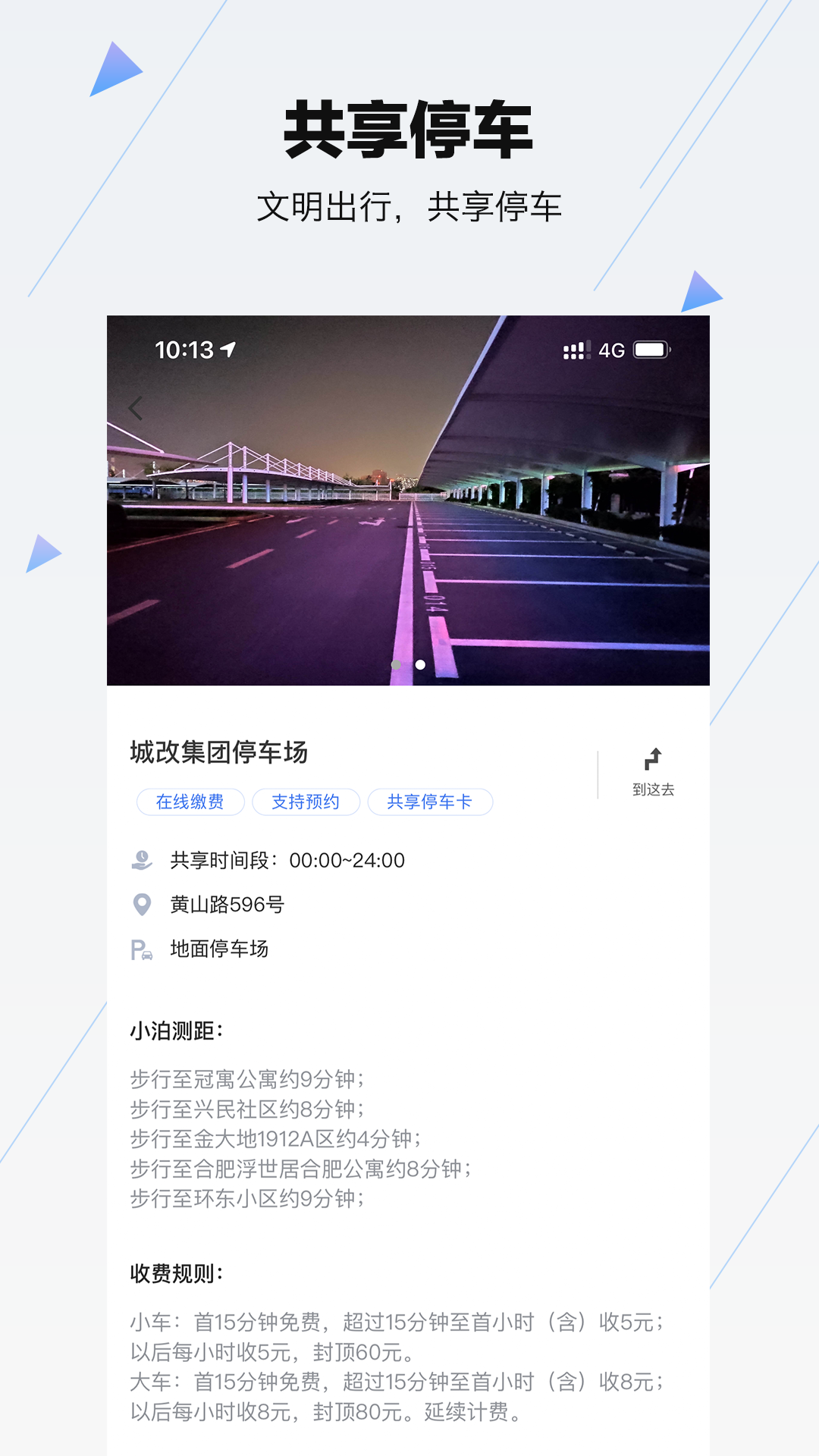Select the "在线缴费" tag
The width and height of the screenshot is (819, 1456).
189,802
